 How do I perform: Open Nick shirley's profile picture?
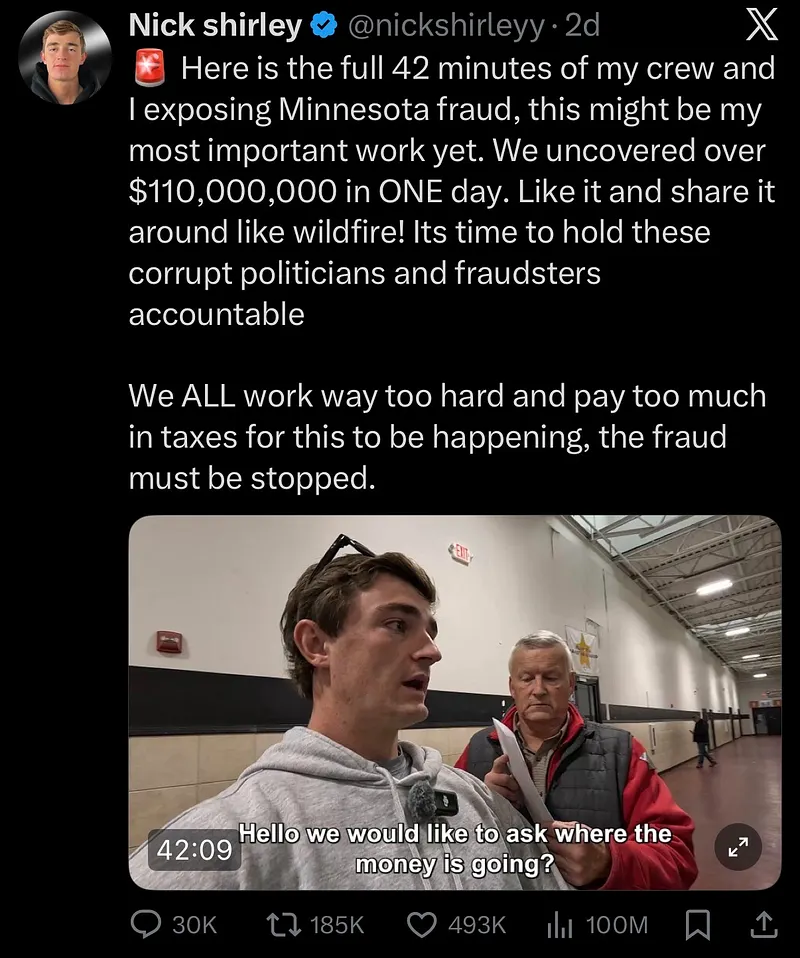pos(64,60)
